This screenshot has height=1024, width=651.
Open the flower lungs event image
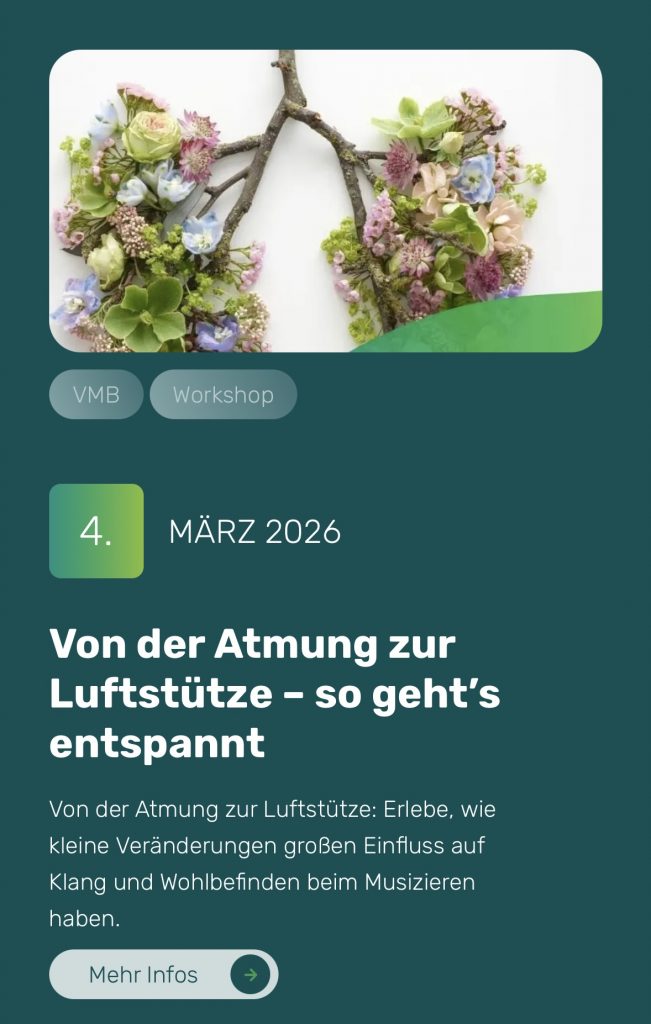(325, 200)
